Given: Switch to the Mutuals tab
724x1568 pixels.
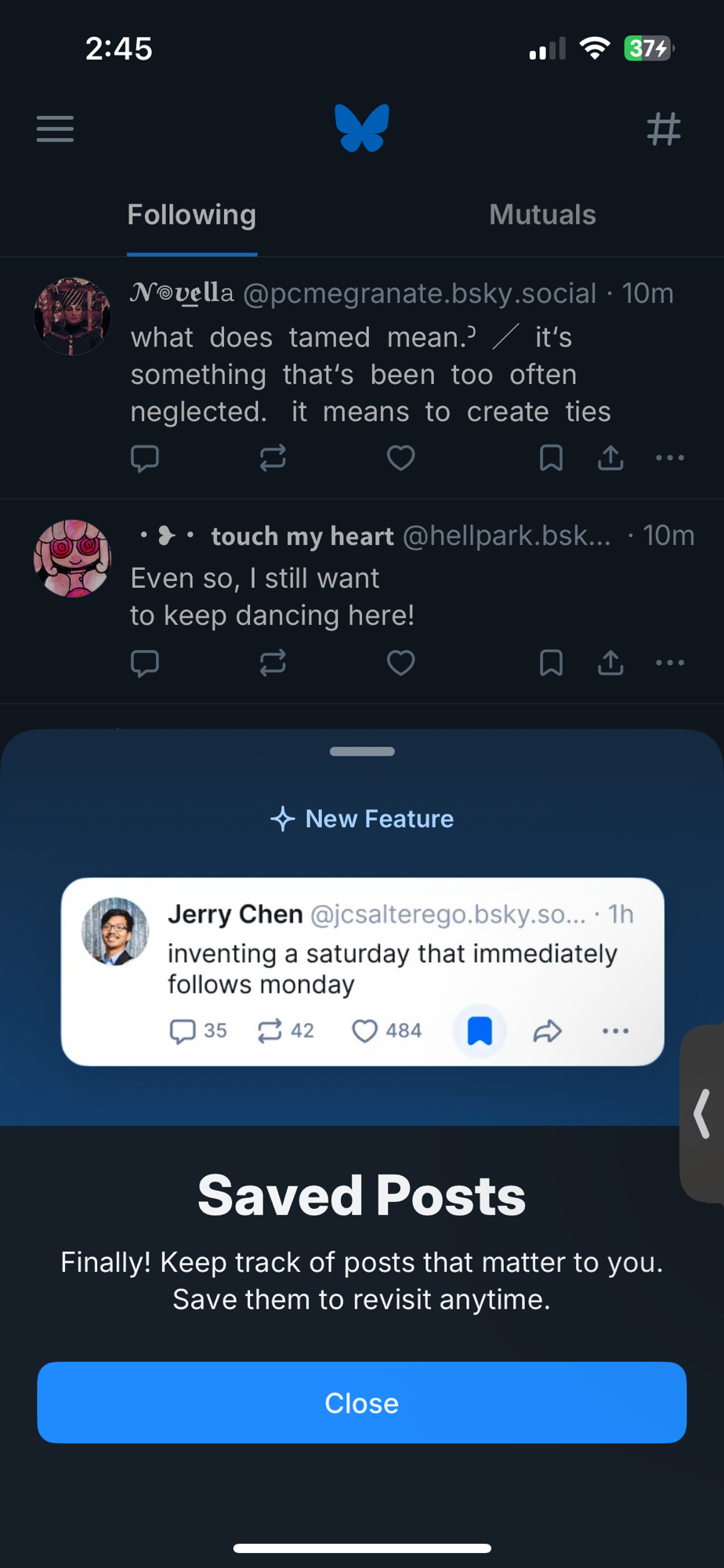Looking at the screenshot, I should pos(542,215).
